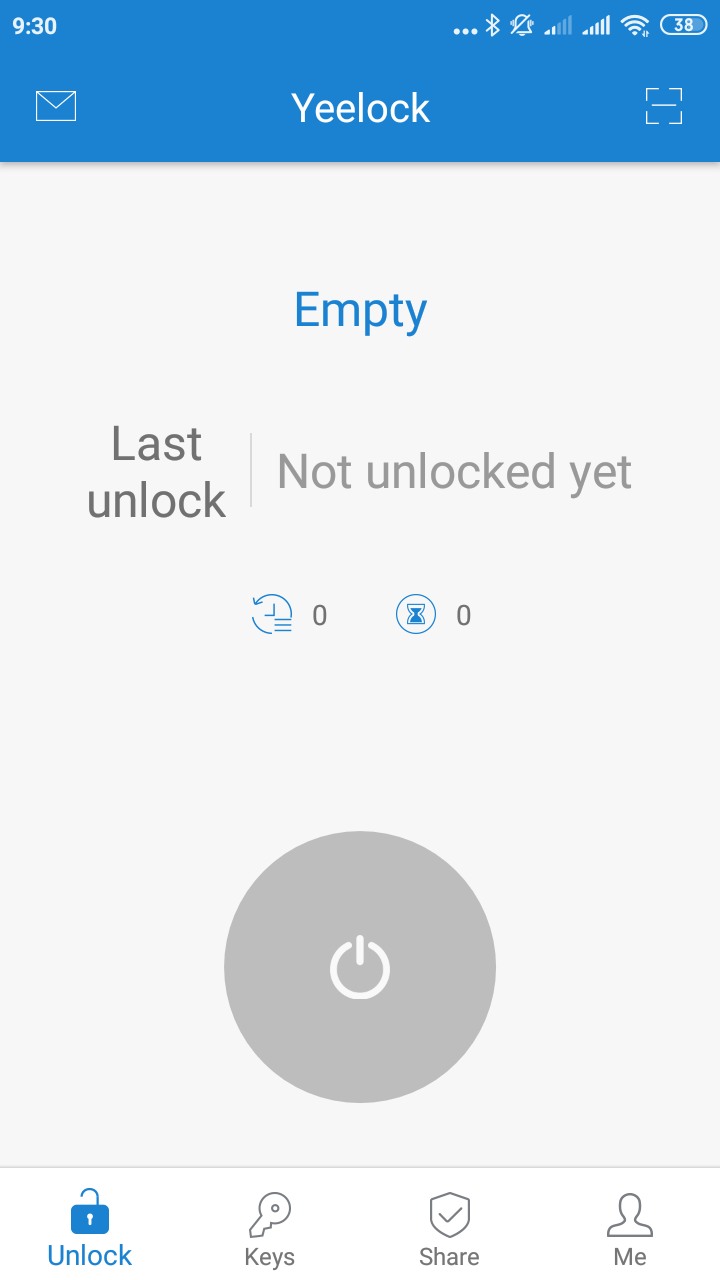Tap the round power unlock button
The width and height of the screenshot is (720, 1280).
[360, 967]
